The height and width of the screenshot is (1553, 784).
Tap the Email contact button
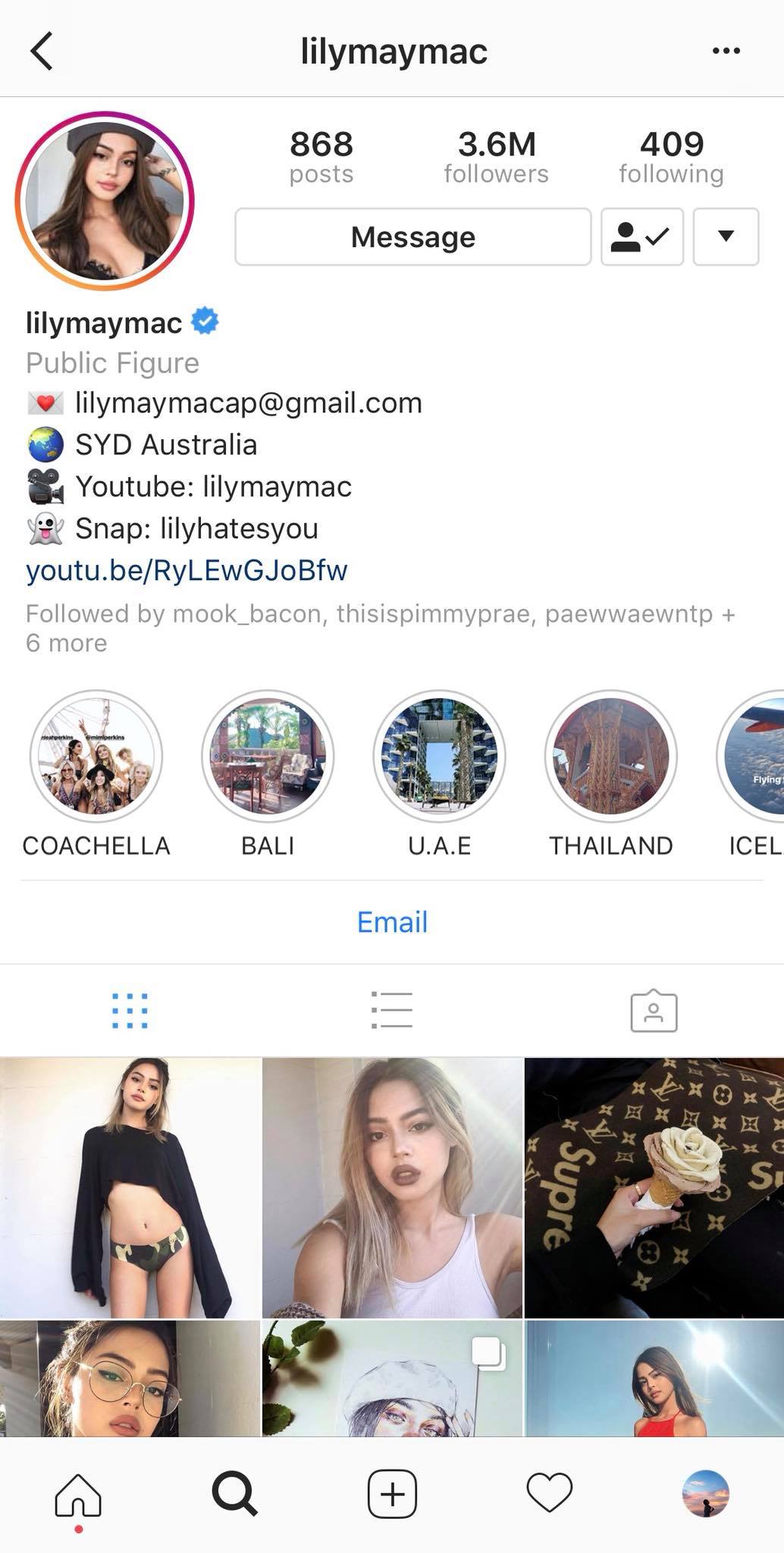pos(392,922)
